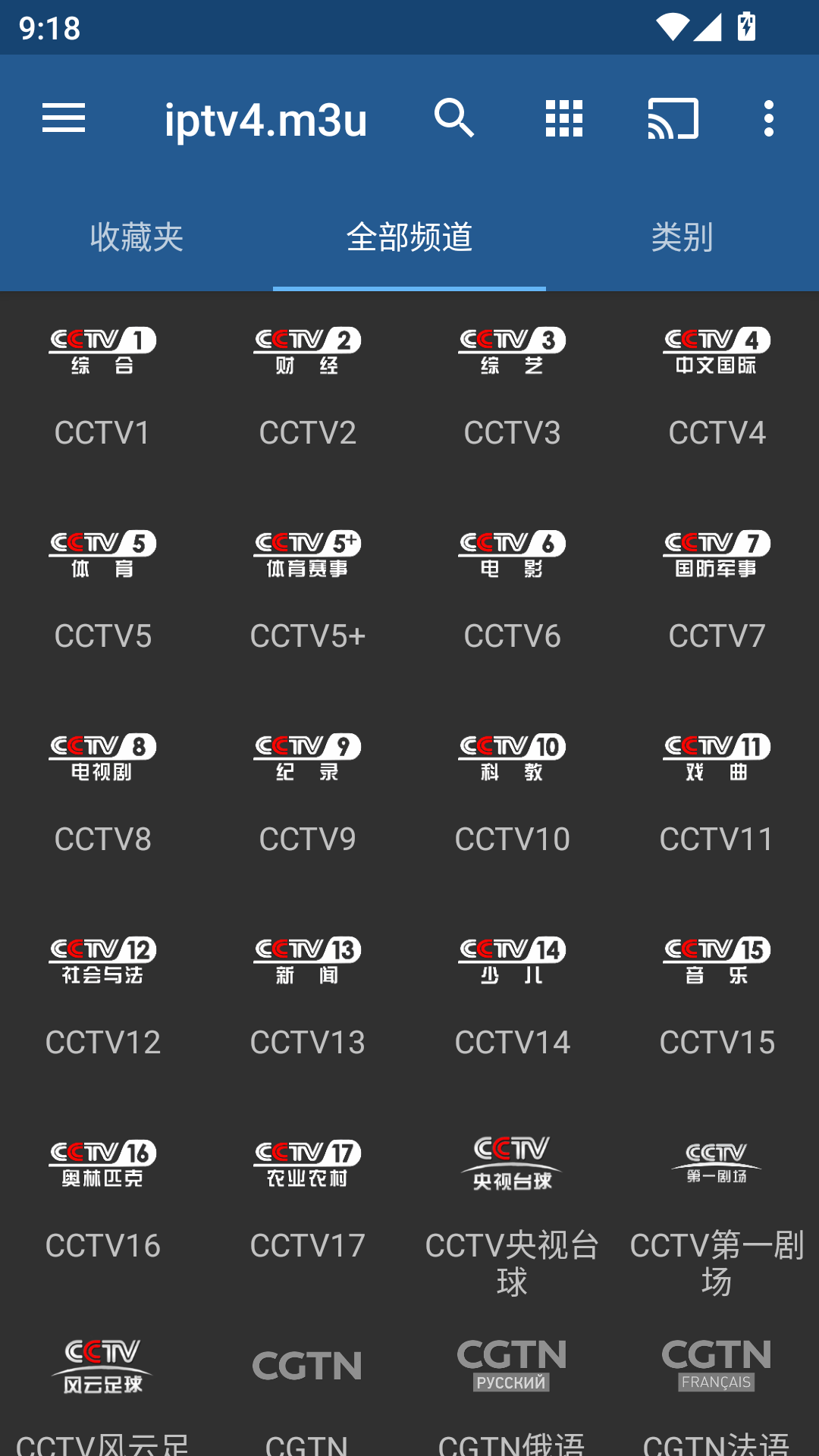The width and height of the screenshot is (819, 1456).
Task: Tap the CCTV5 体育 channel logo
Action: (102, 554)
